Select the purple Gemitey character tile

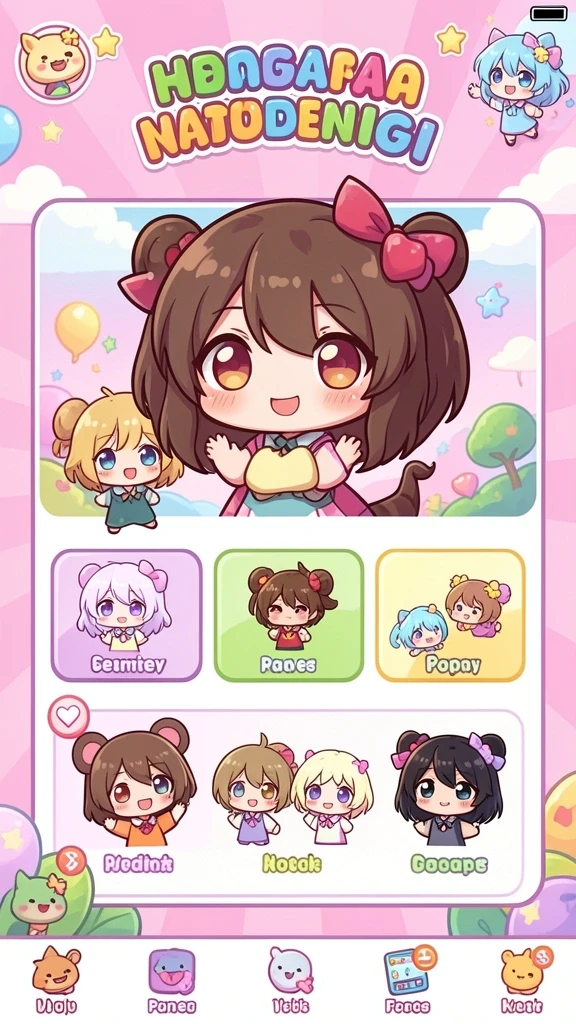[x=127, y=615]
